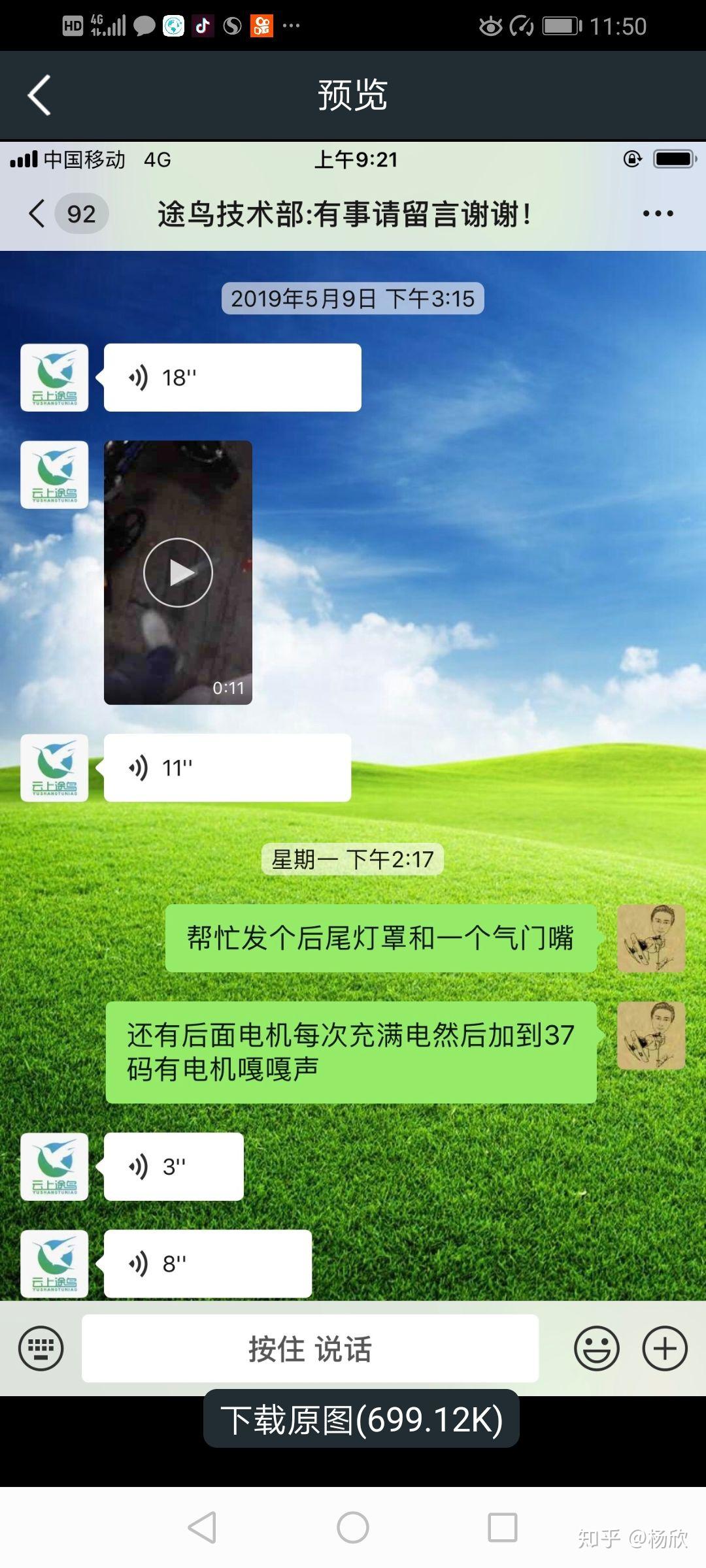The width and height of the screenshot is (706, 1568).
Task: Go back from the preview screen
Action: pos(39,95)
